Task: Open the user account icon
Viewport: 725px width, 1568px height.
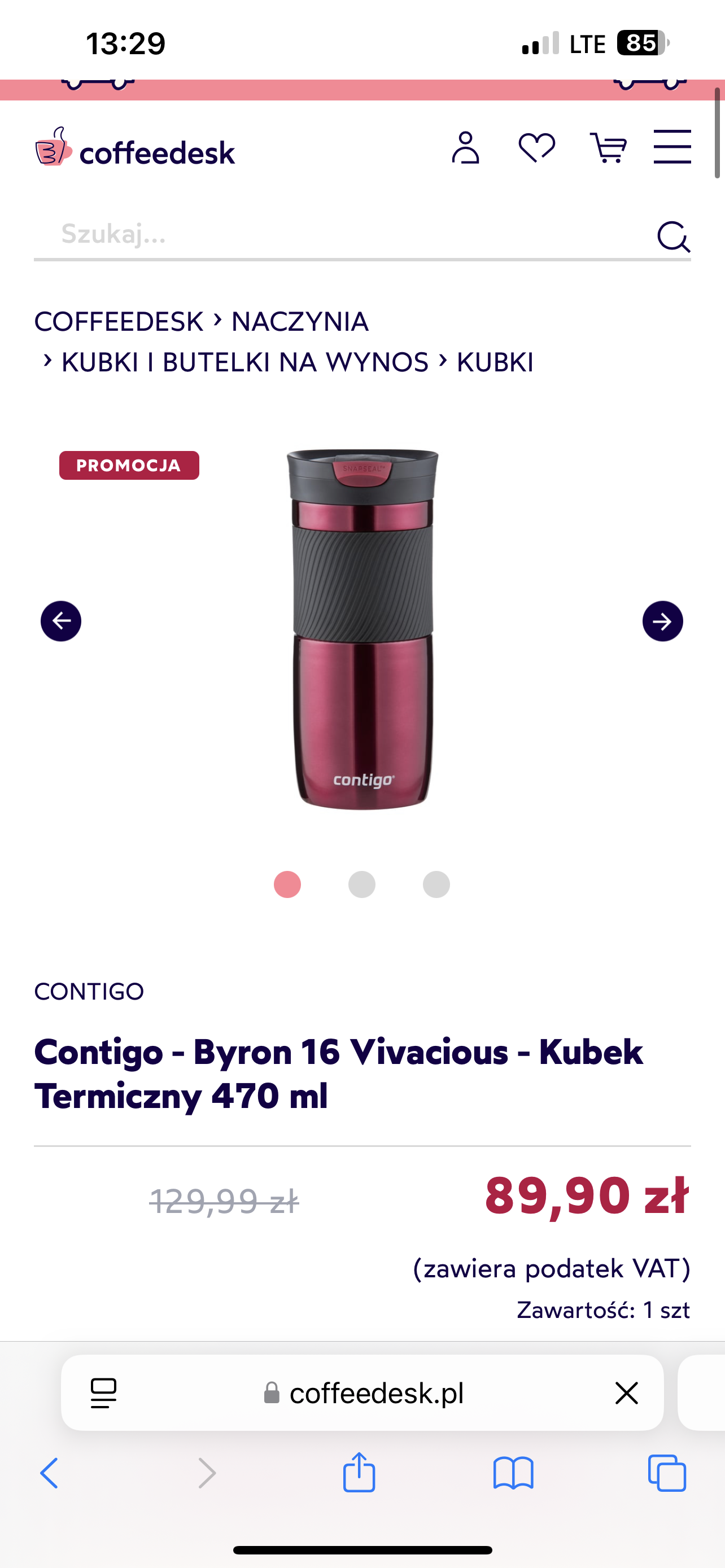Action: pos(466,148)
